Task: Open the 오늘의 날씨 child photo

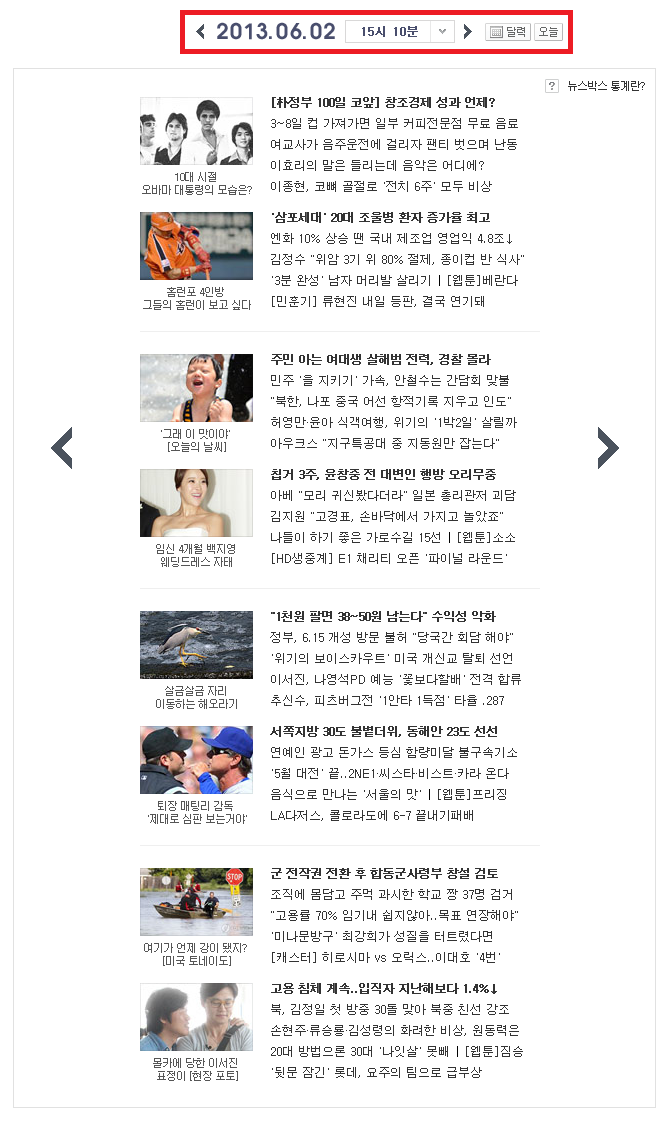Action: [x=196, y=387]
